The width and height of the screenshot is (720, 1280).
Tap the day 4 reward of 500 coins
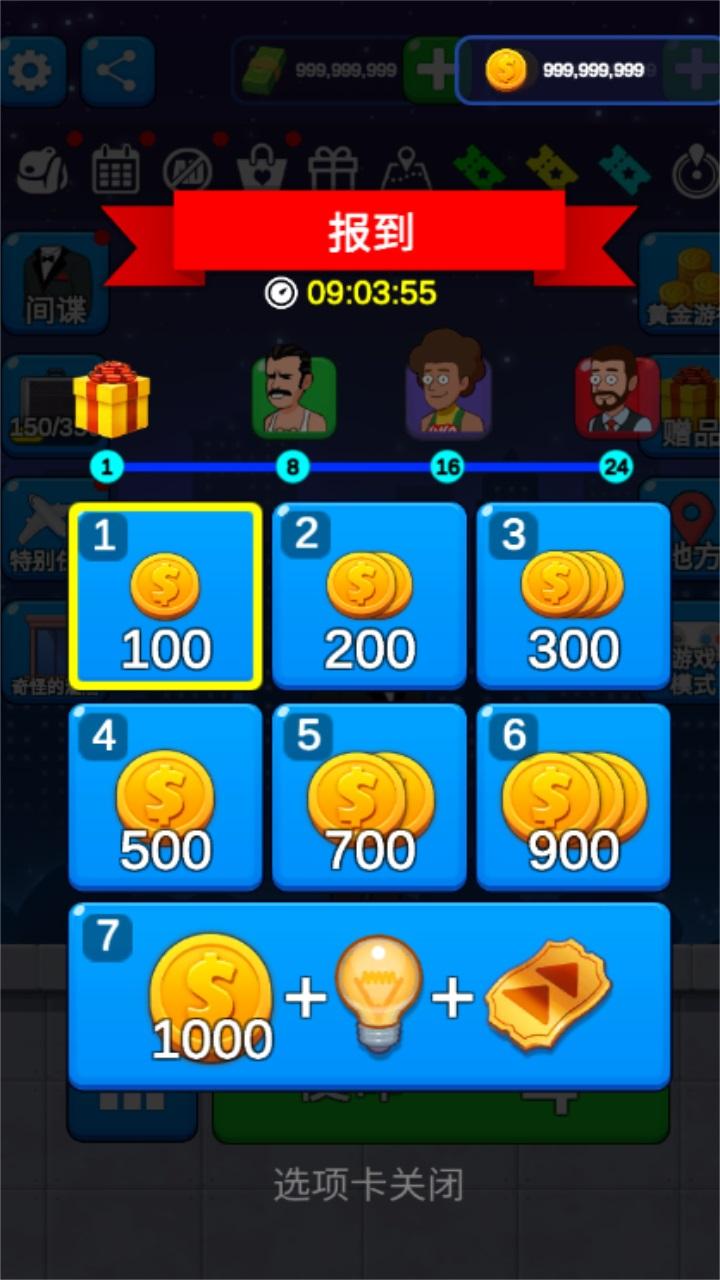(x=166, y=797)
